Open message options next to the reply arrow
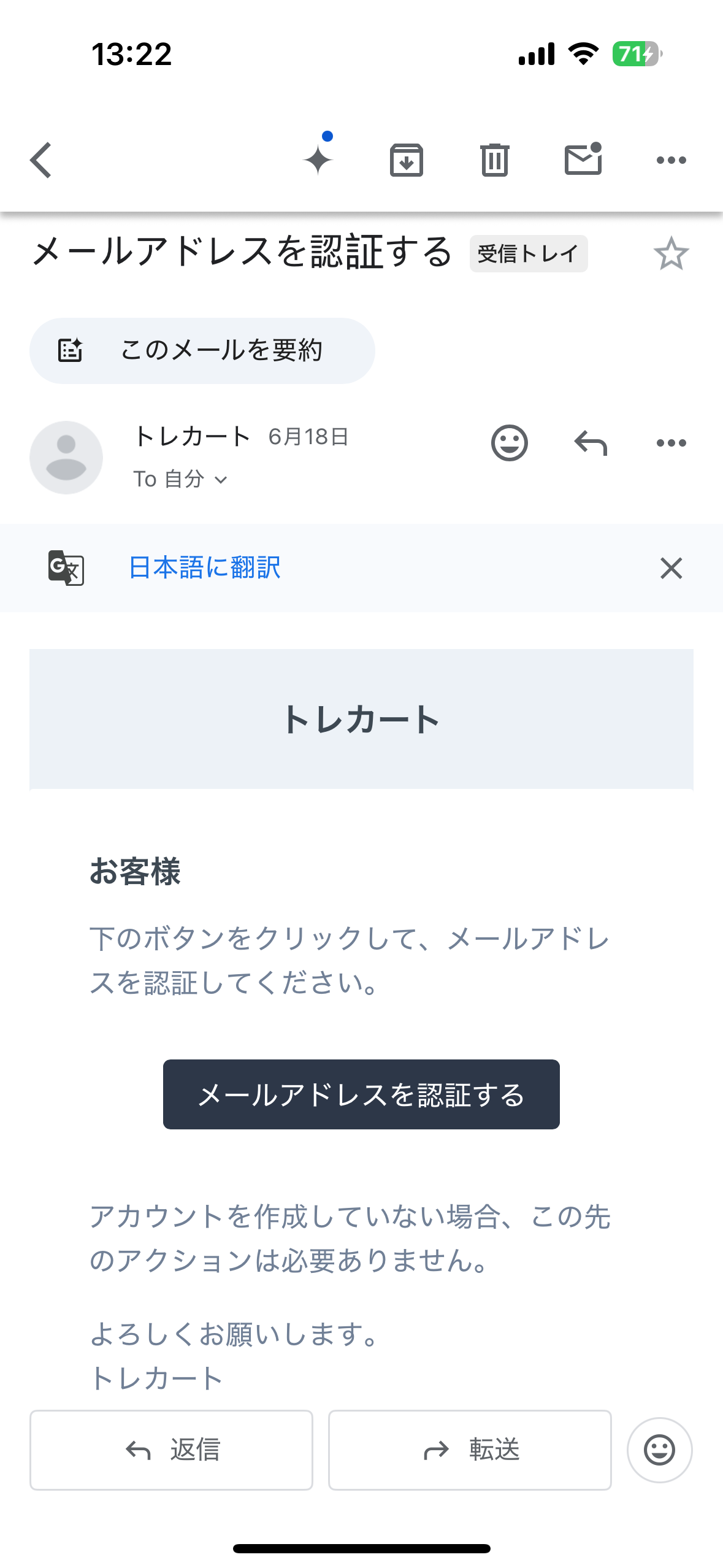The width and height of the screenshot is (723, 1568). [x=671, y=443]
